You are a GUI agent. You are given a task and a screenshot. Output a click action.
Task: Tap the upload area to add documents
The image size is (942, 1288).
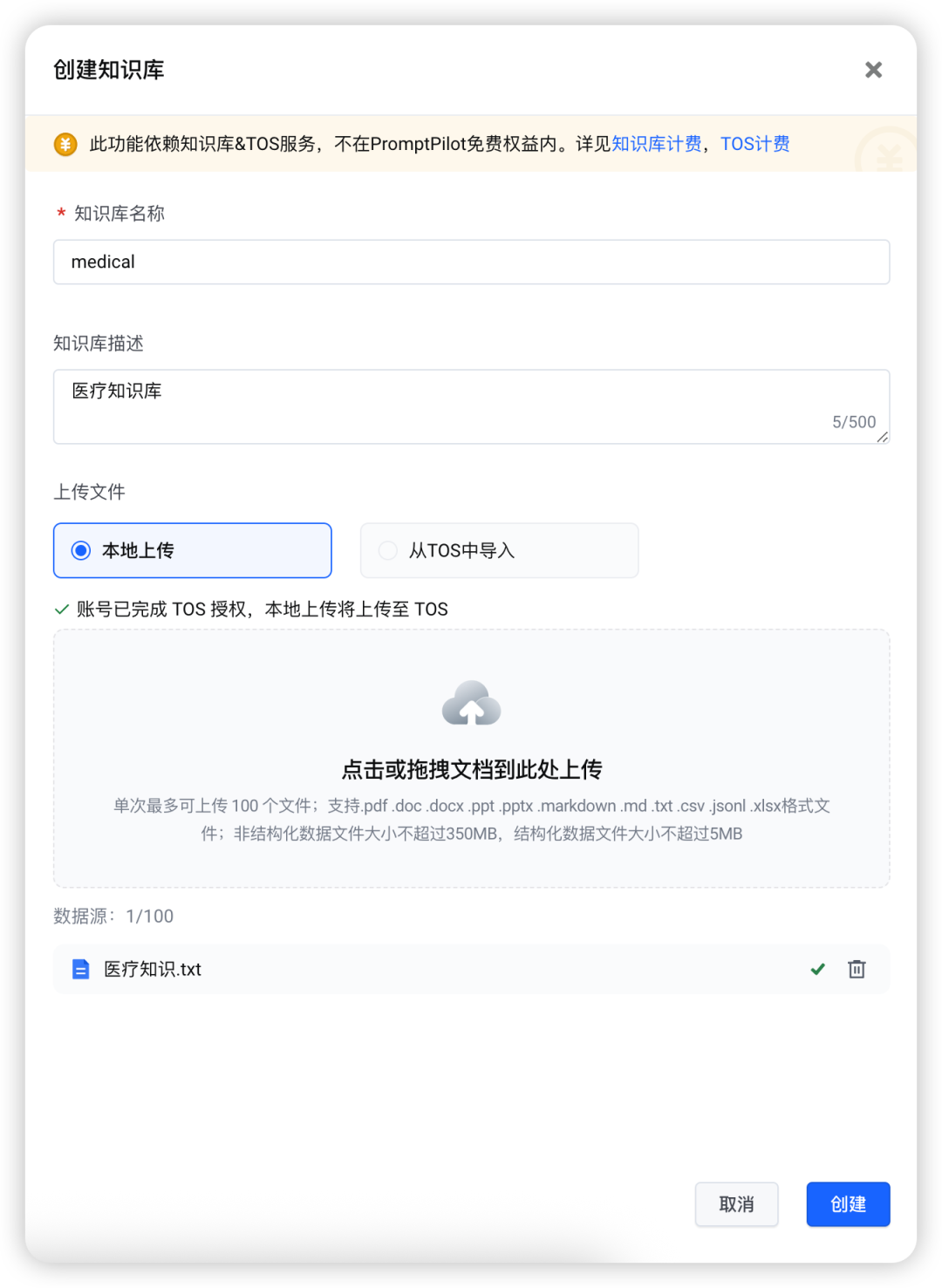[x=471, y=758]
